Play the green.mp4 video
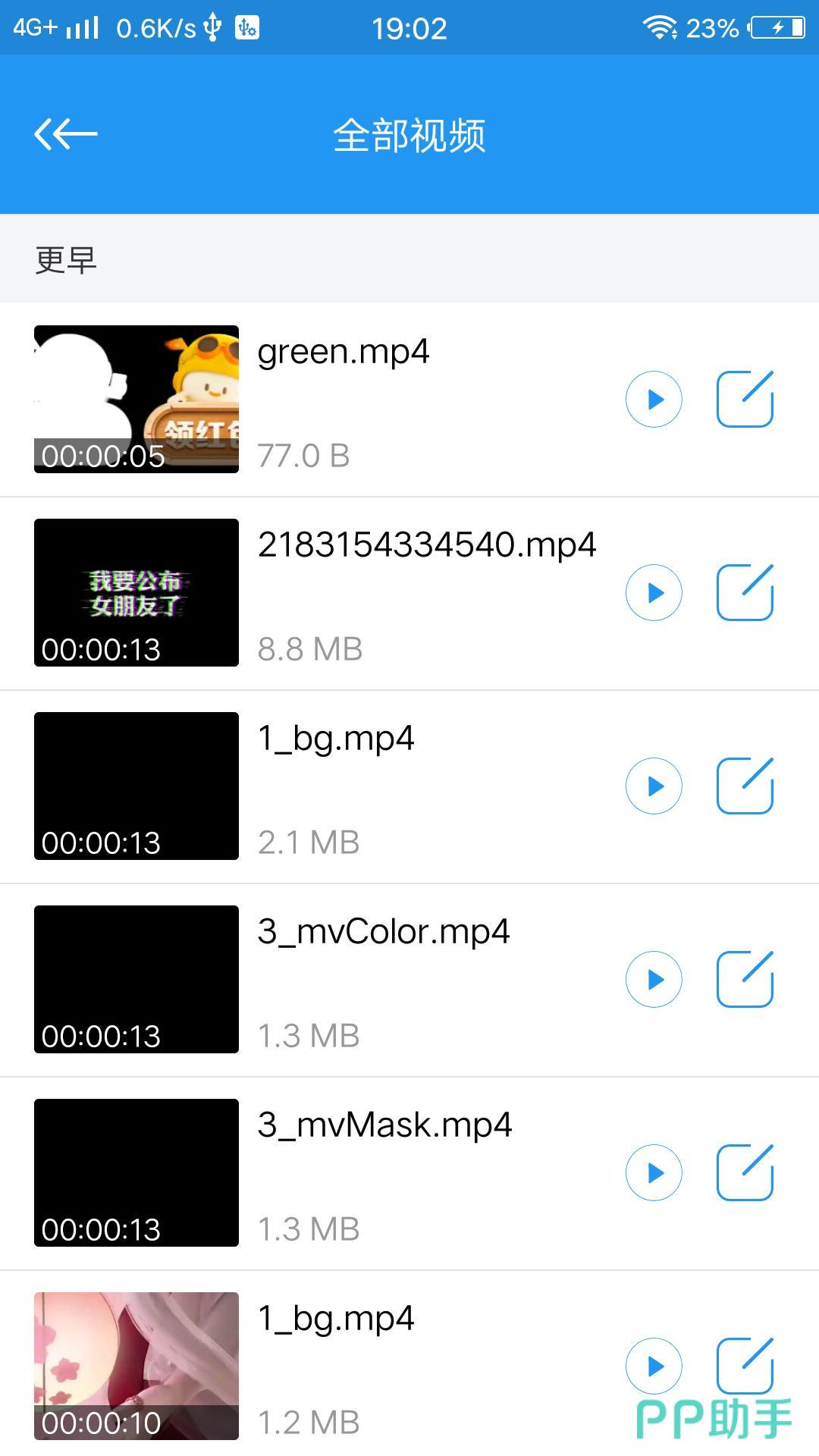The image size is (819, 1456). (x=654, y=399)
